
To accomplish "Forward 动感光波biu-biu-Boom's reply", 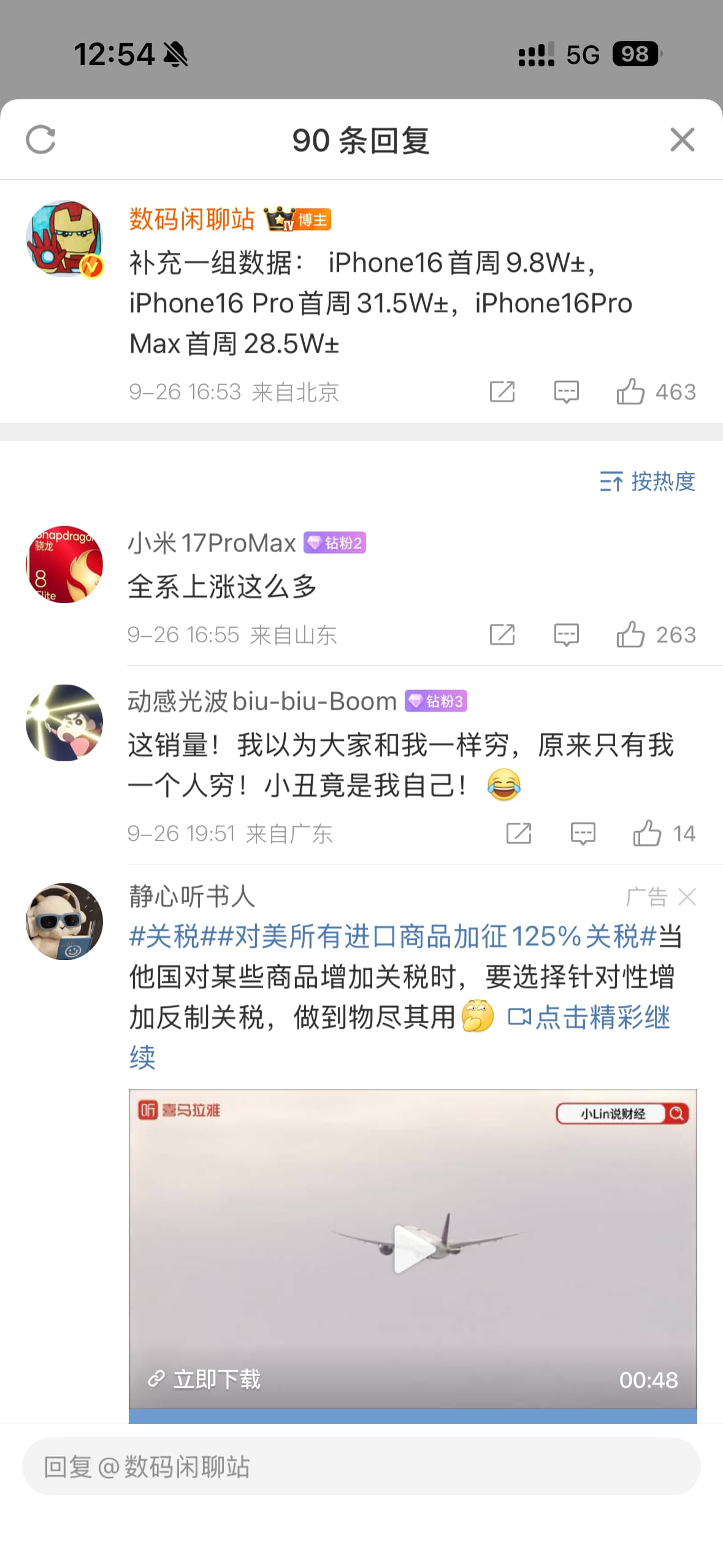I will [519, 833].
